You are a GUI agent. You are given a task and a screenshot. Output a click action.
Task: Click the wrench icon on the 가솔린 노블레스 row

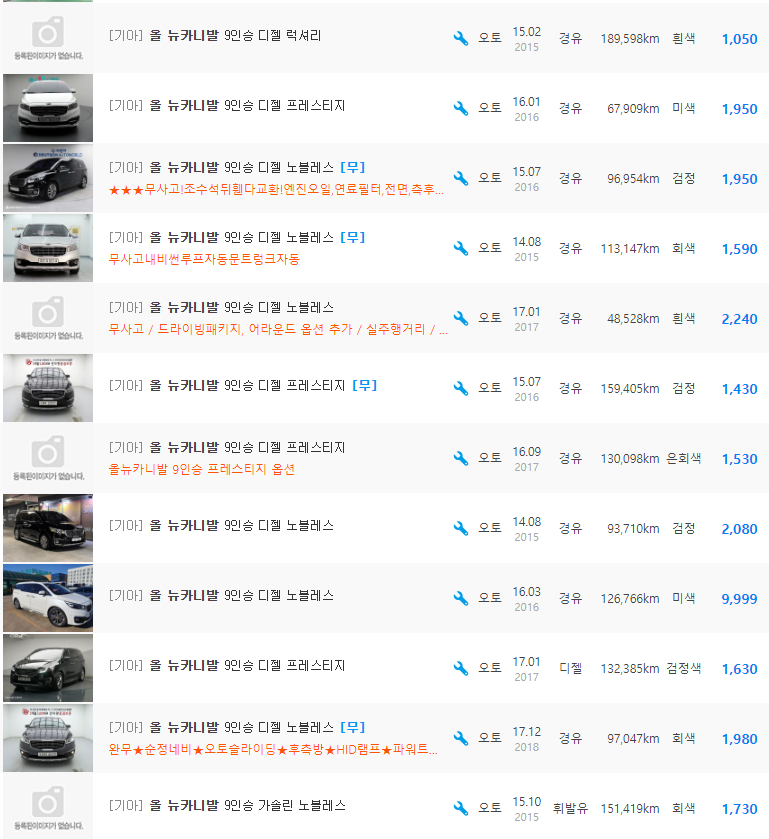(460, 807)
